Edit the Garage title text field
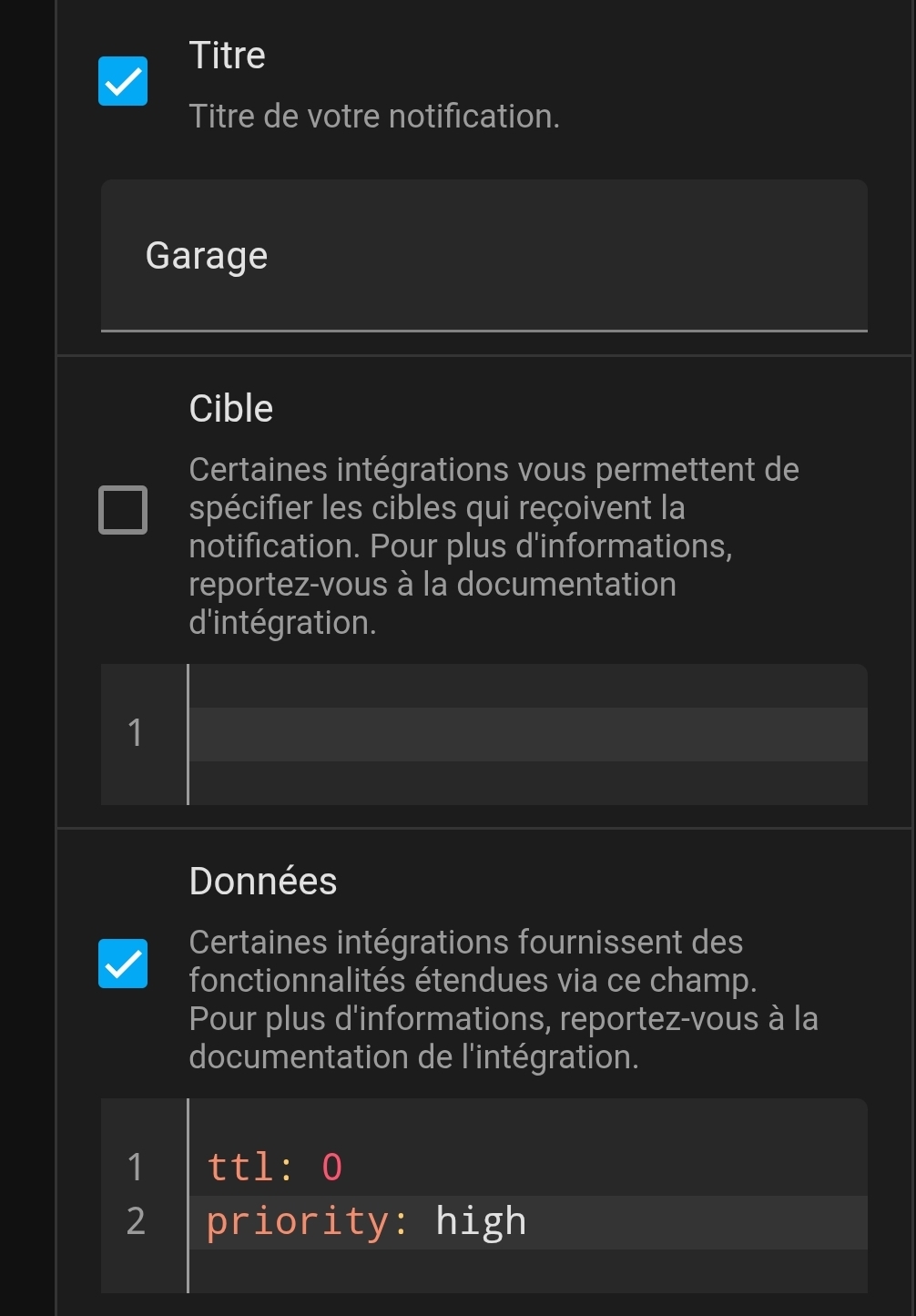The image size is (916, 1316). click(483, 256)
